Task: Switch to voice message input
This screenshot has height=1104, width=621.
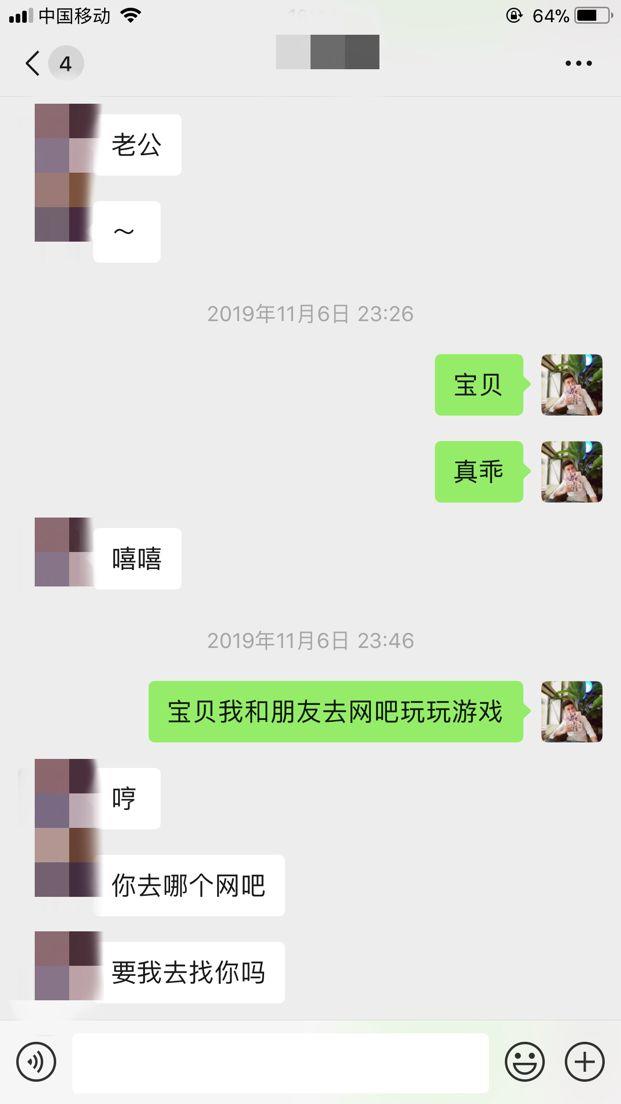Action: 37,1061
